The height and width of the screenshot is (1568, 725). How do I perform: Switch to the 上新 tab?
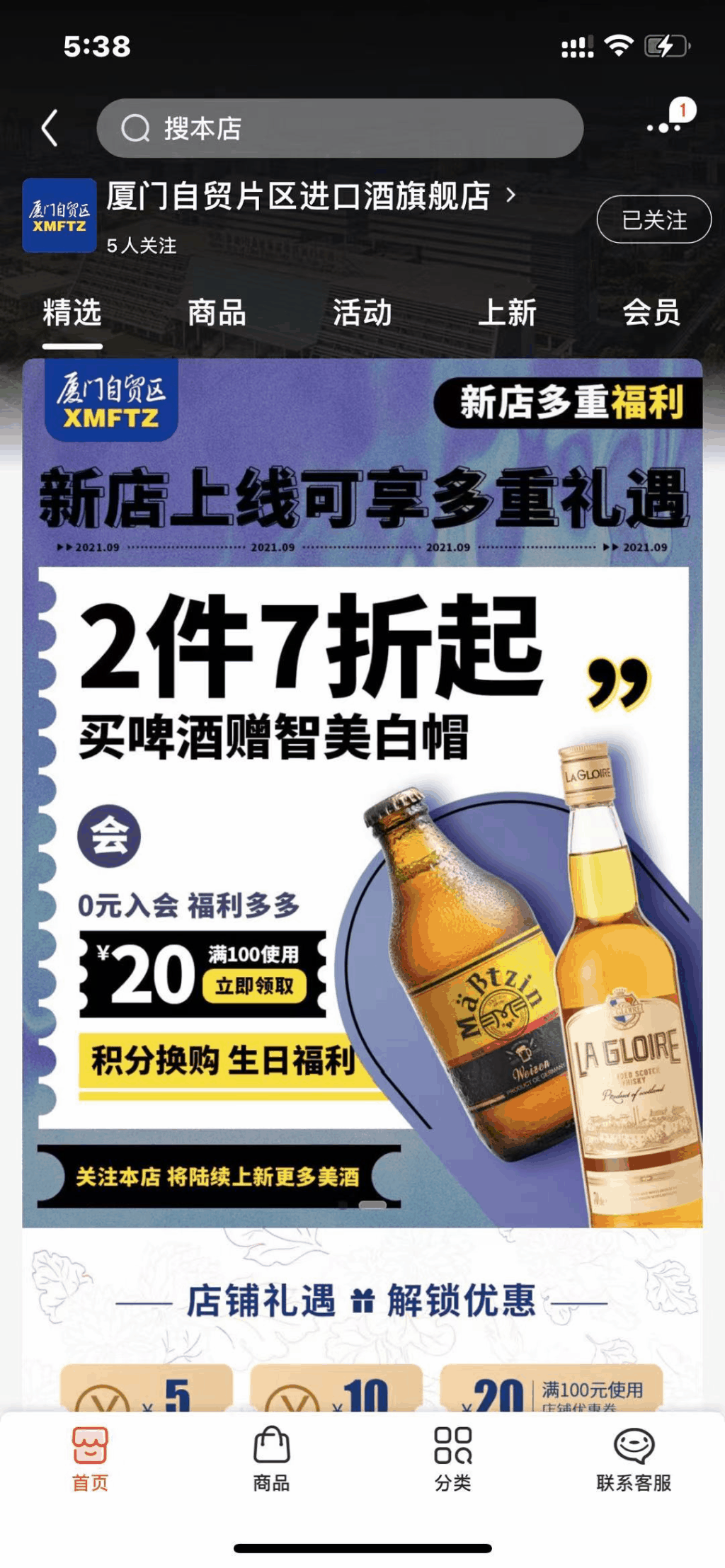(507, 313)
